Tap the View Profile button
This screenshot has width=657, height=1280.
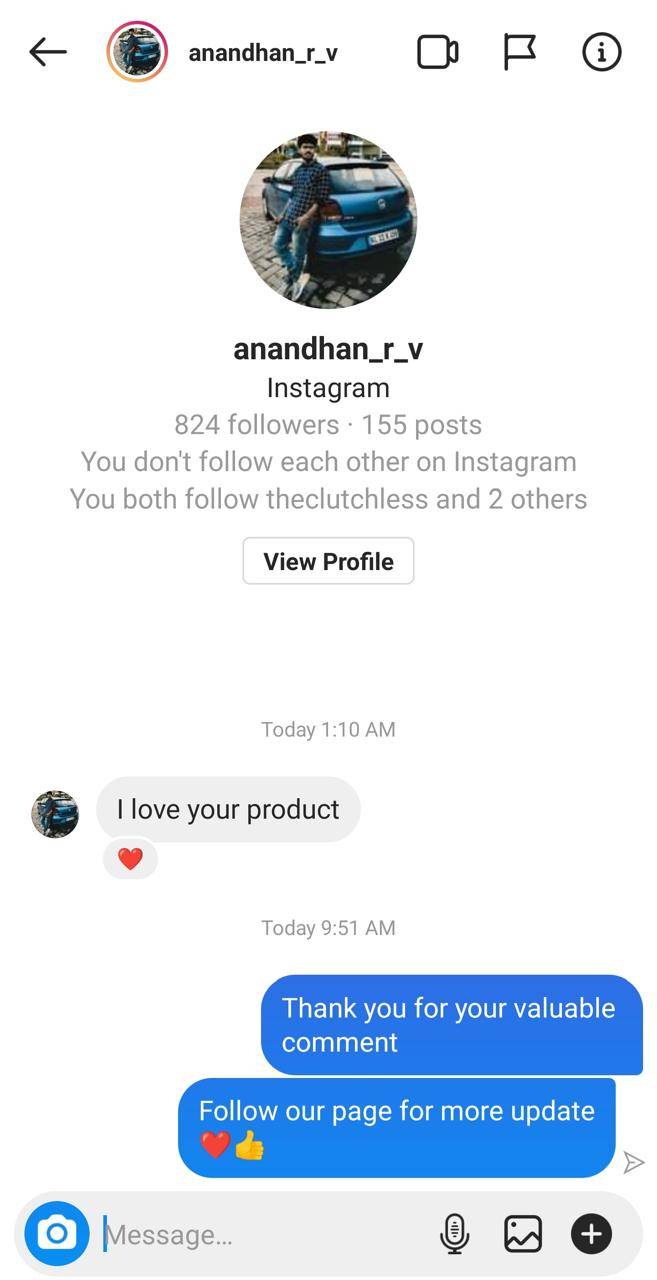click(x=328, y=561)
